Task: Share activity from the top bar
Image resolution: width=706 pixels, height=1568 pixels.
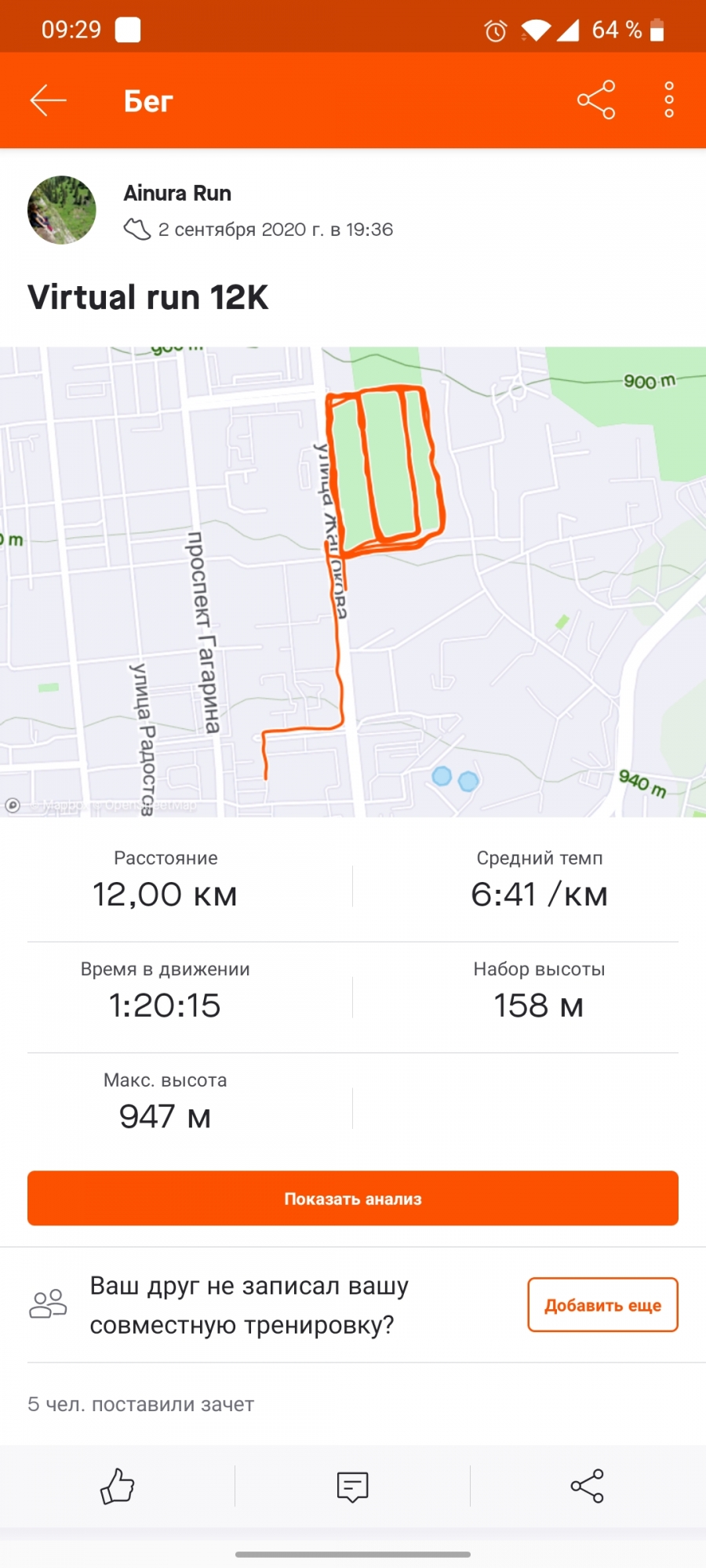Action: click(x=596, y=100)
